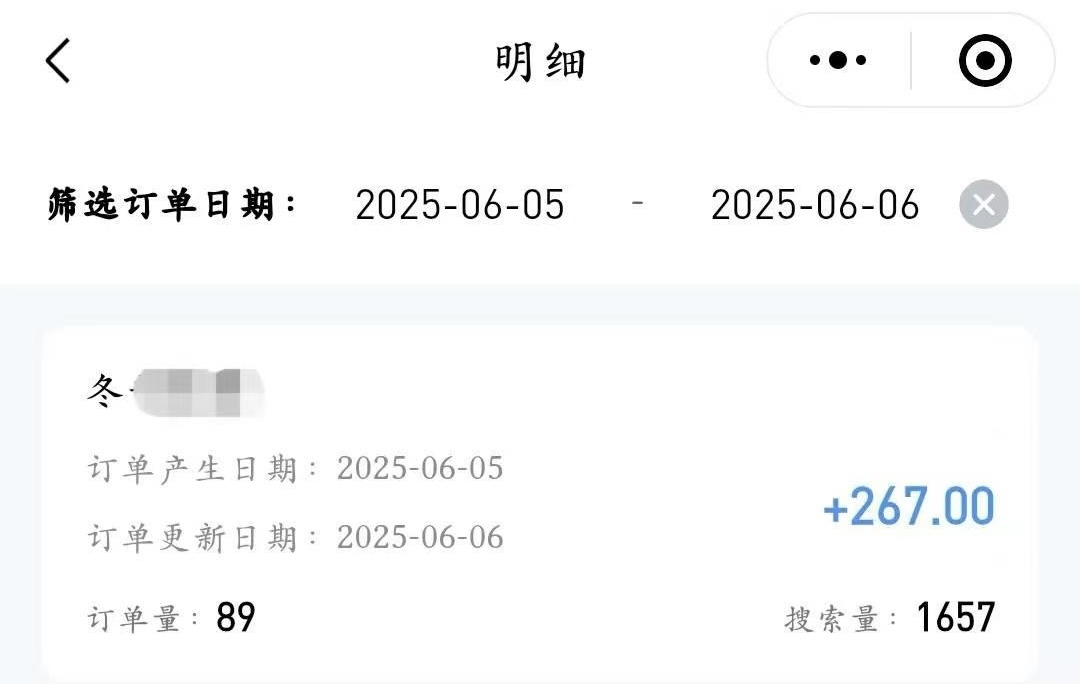Go back from the 明细 page

click(x=58, y=61)
